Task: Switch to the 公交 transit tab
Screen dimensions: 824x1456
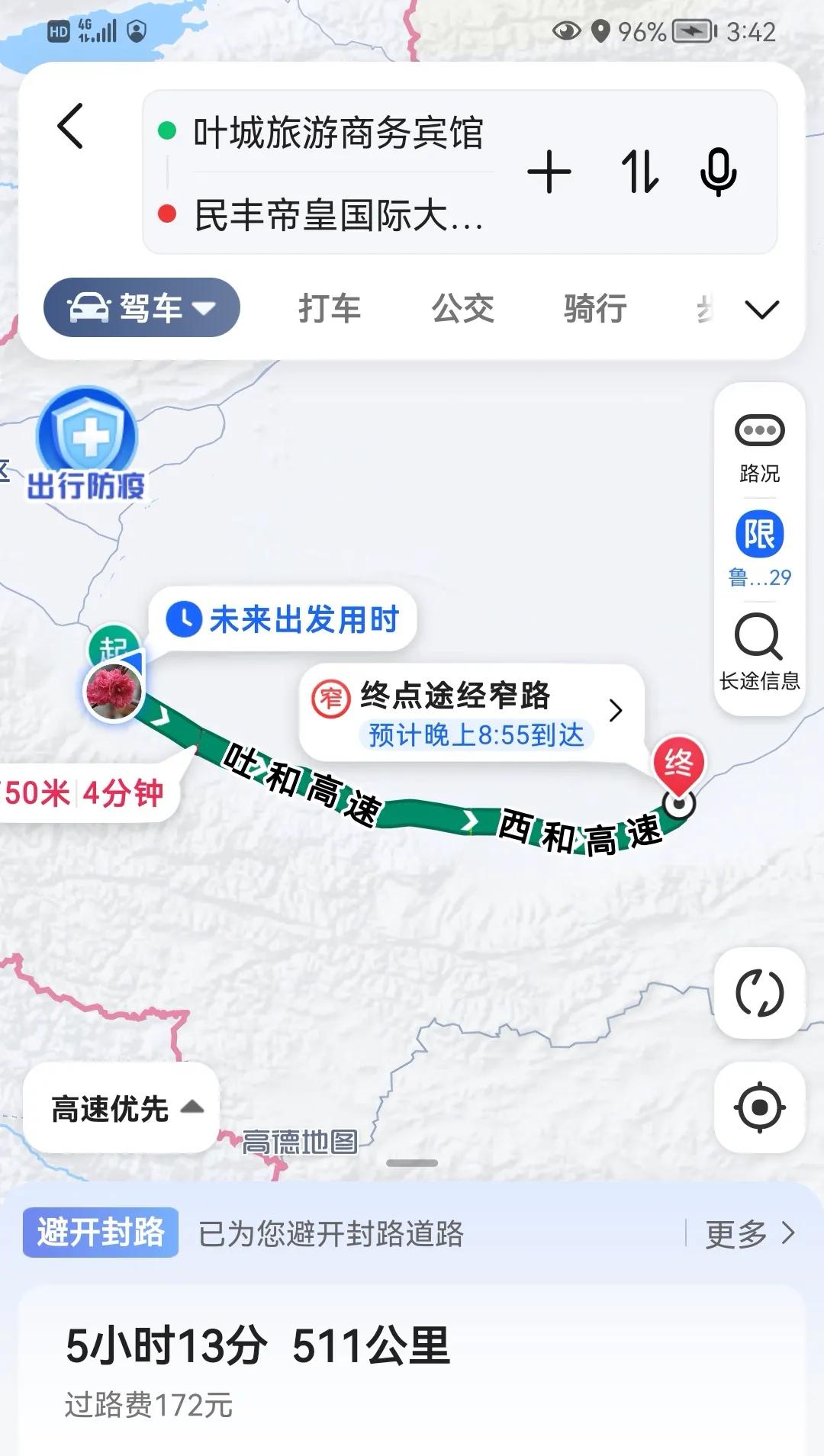Action: pyautogui.click(x=462, y=308)
